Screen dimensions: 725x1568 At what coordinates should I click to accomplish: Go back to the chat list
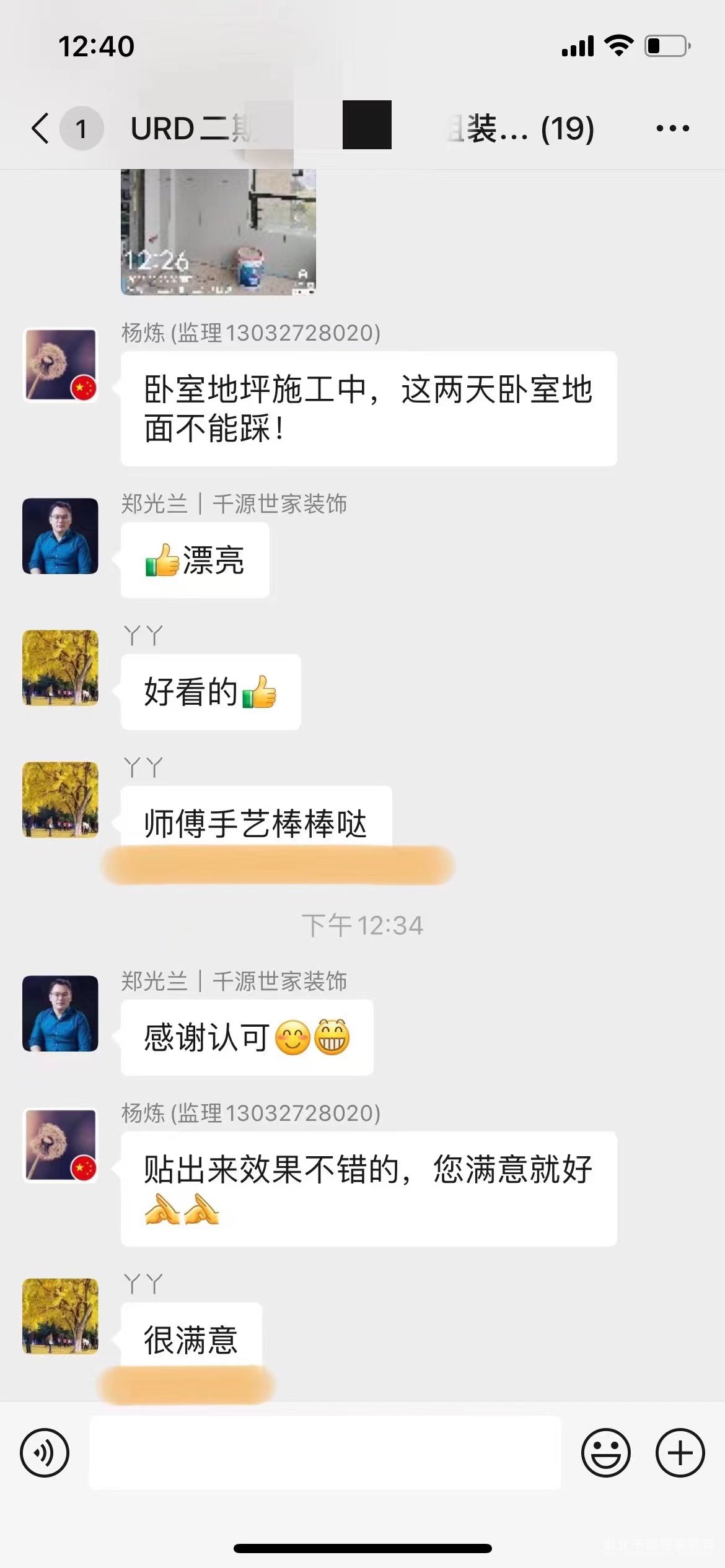pyautogui.click(x=41, y=128)
